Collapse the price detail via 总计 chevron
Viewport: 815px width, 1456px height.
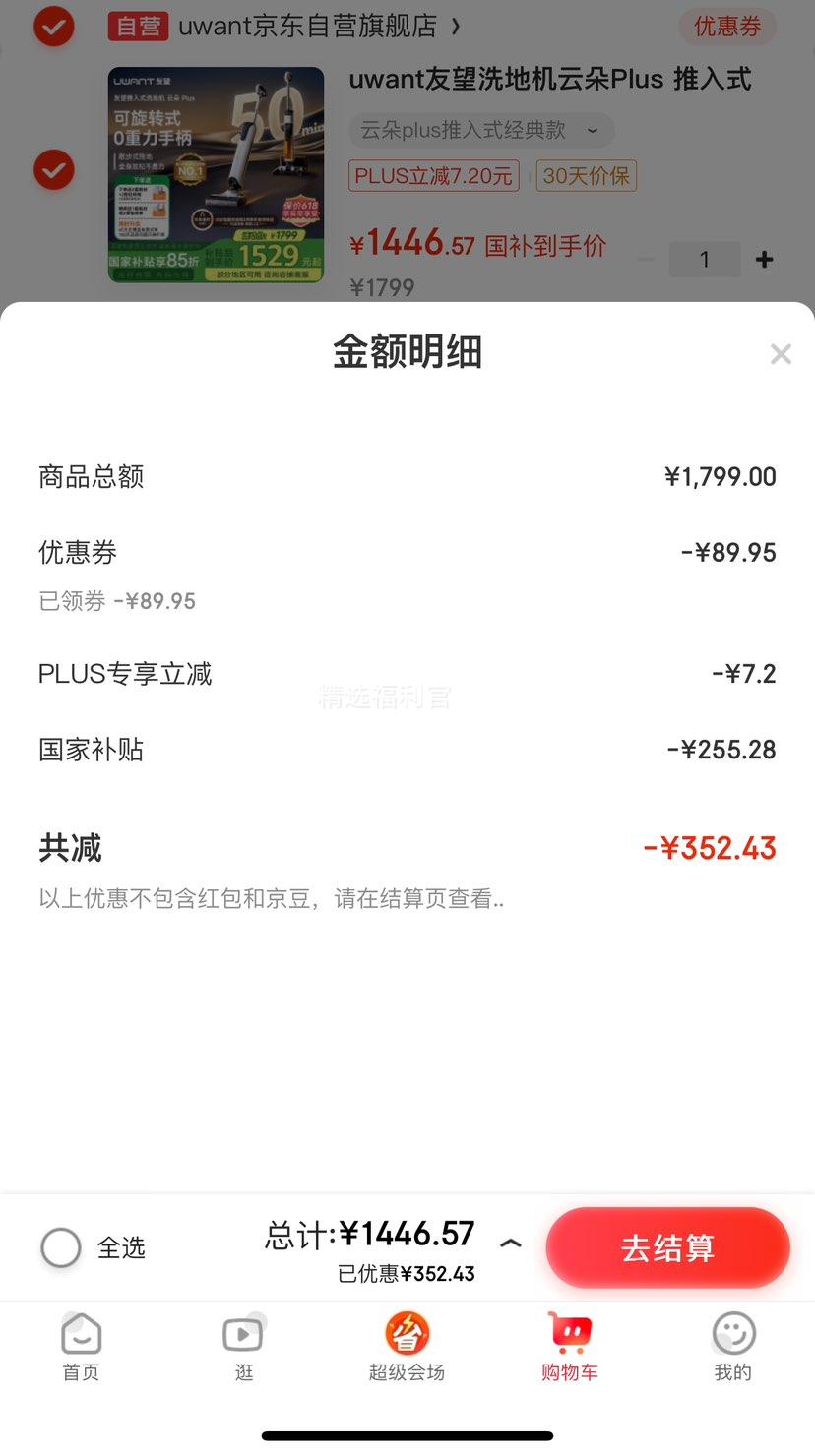click(x=511, y=1243)
